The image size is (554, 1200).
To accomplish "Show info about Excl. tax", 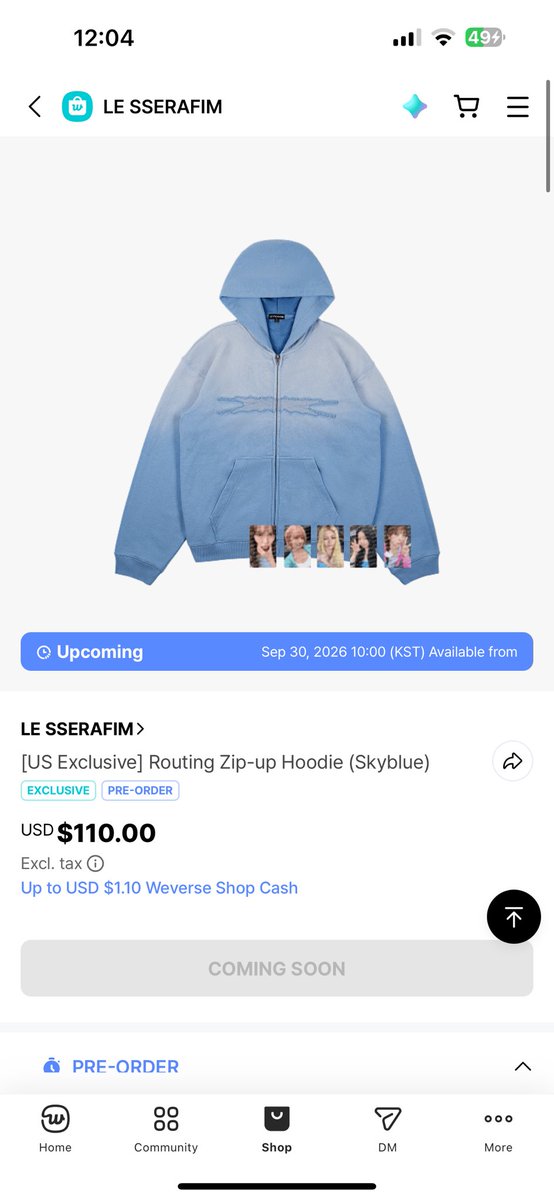I will click(x=95, y=864).
